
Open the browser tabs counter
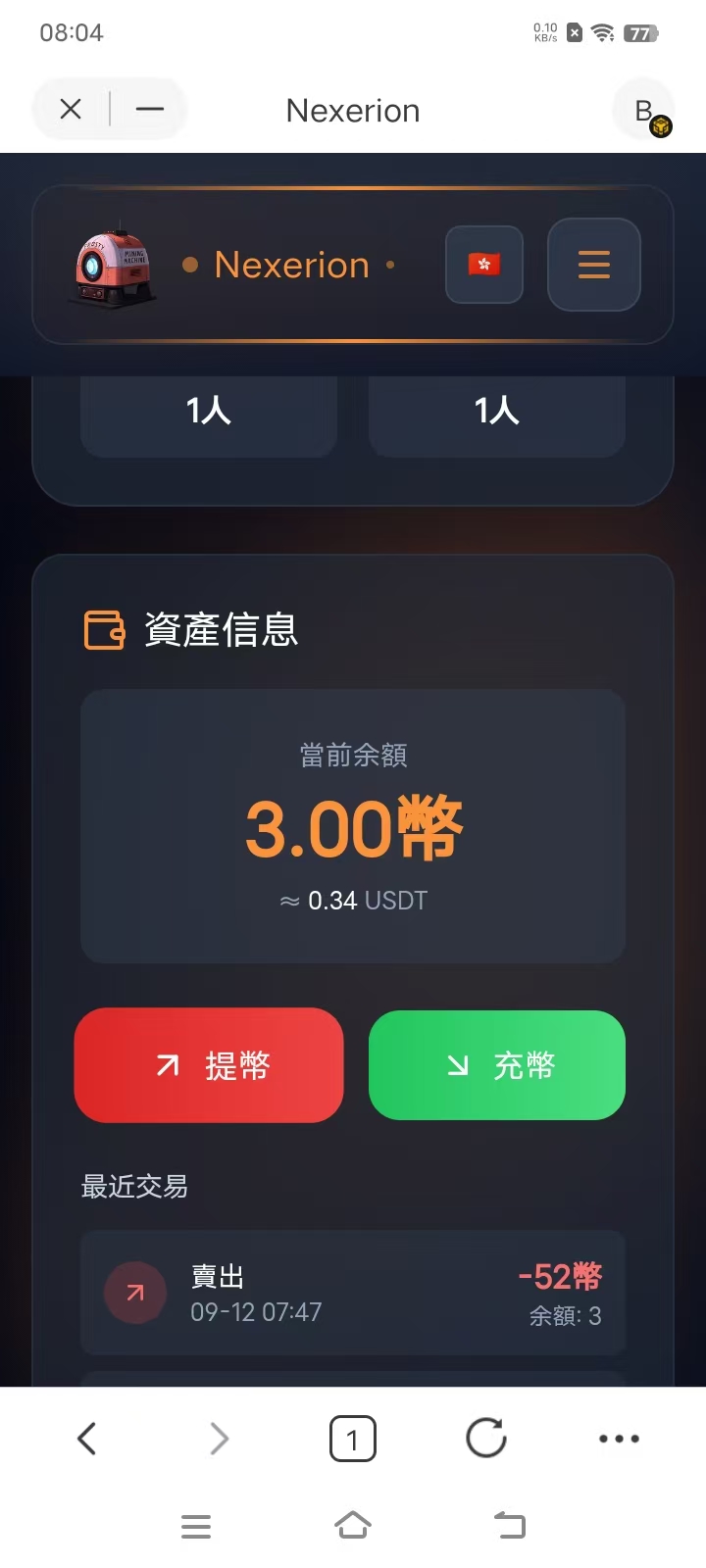tap(353, 1438)
